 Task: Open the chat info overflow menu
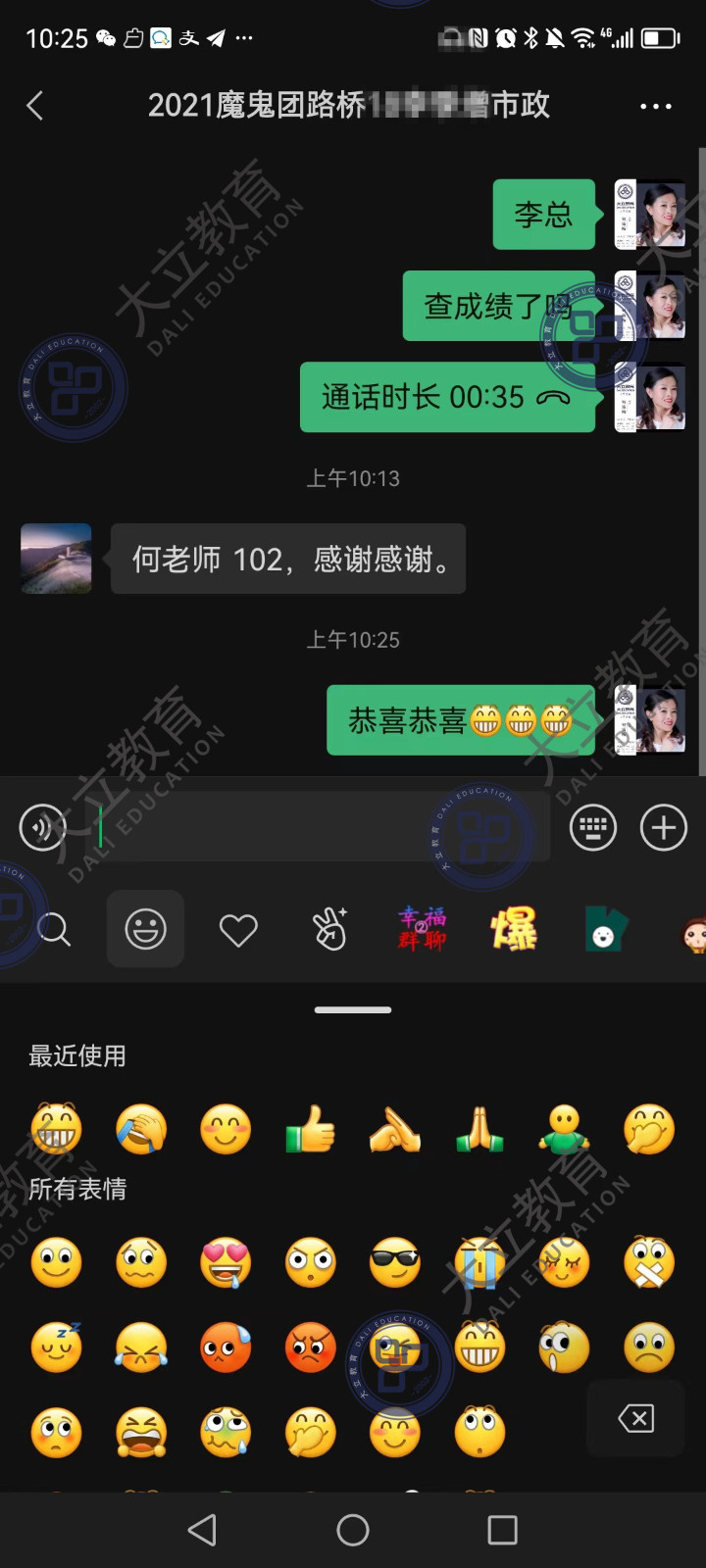pyautogui.click(x=655, y=106)
